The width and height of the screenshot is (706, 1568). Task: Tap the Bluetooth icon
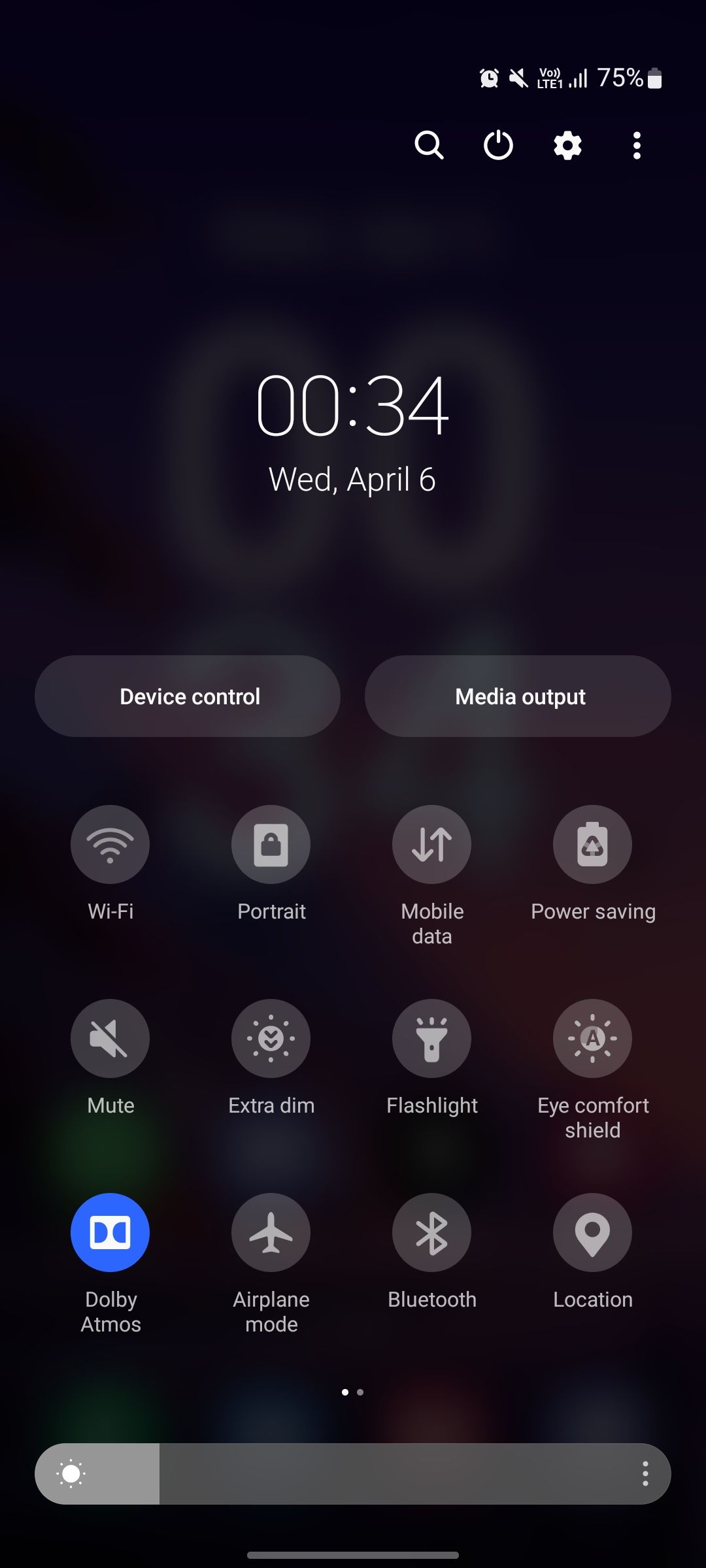[x=432, y=1232]
